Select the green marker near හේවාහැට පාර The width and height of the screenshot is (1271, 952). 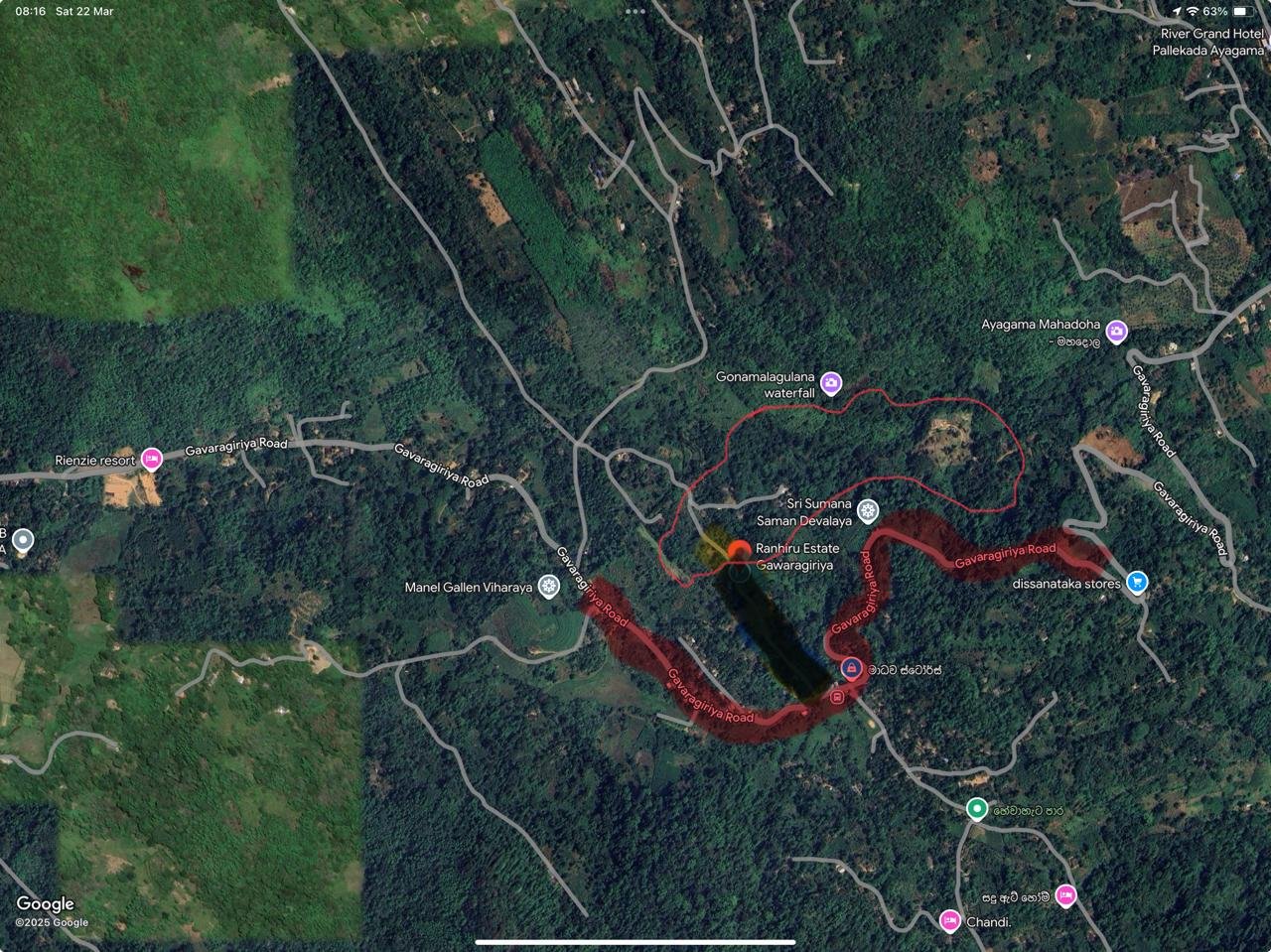[x=977, y=809]
